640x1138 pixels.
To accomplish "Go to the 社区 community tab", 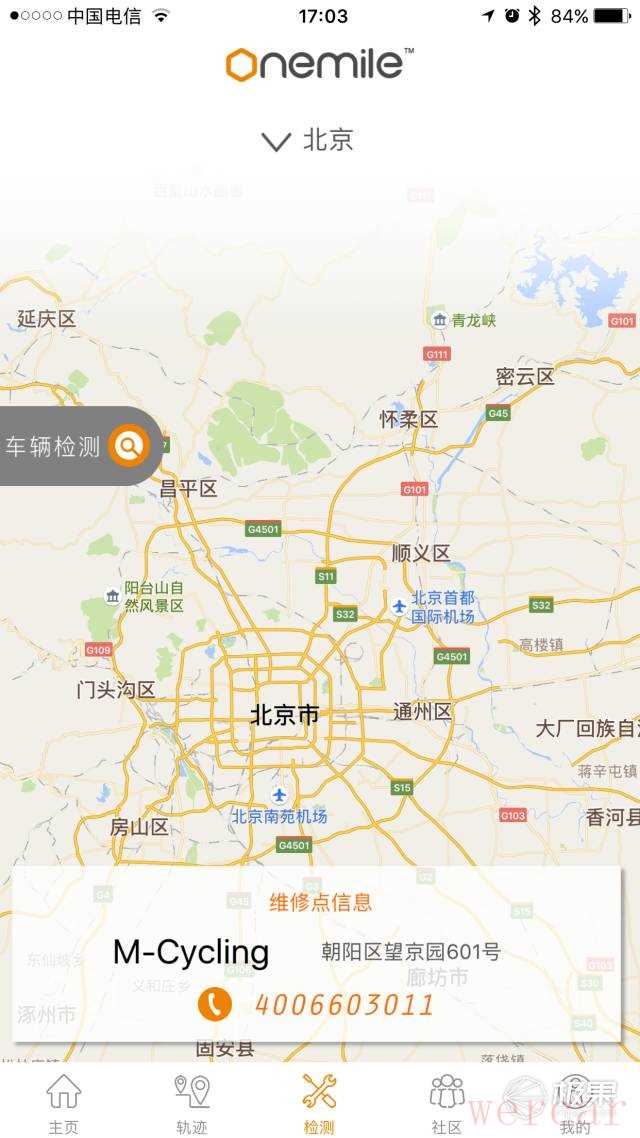I will click(447, 1103).
